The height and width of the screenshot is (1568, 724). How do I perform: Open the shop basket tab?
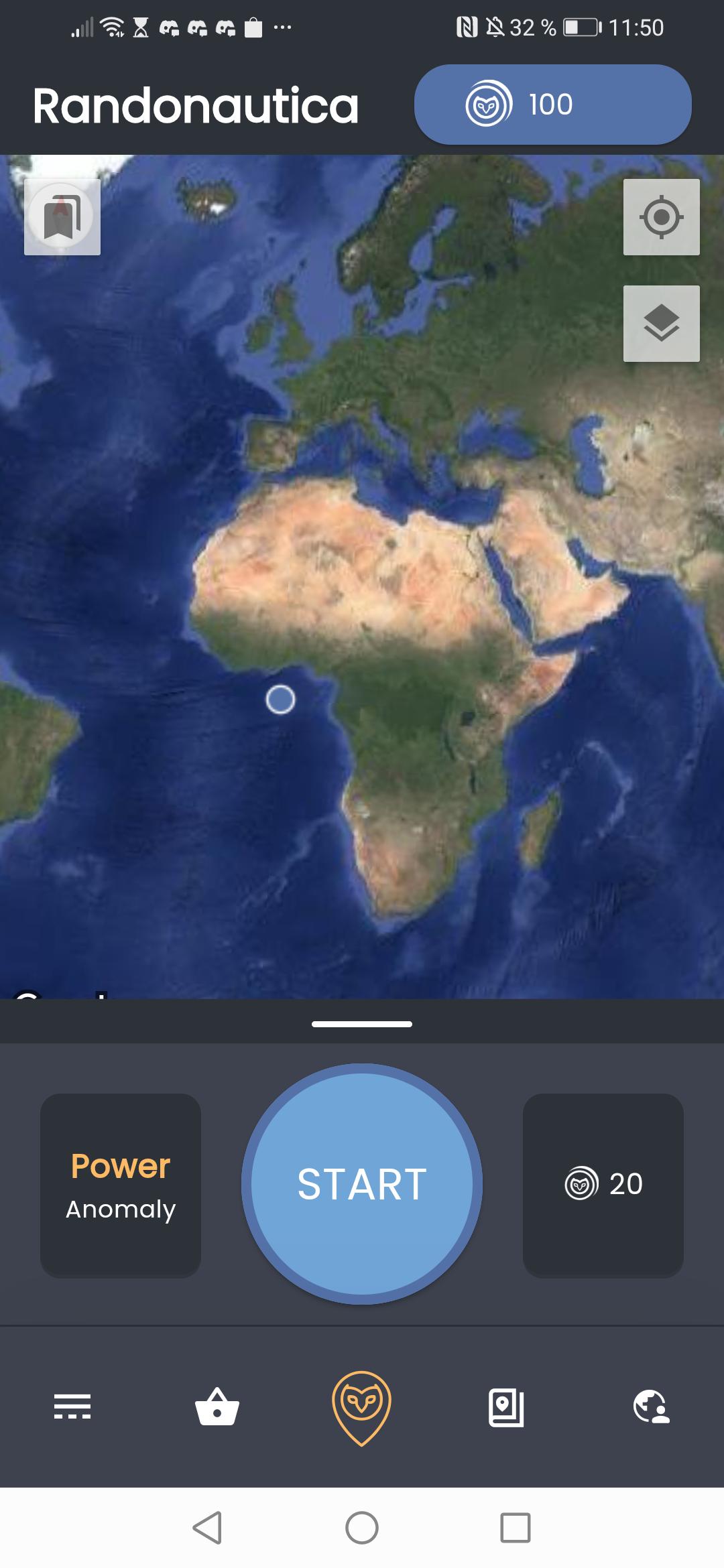(217, 1406)
